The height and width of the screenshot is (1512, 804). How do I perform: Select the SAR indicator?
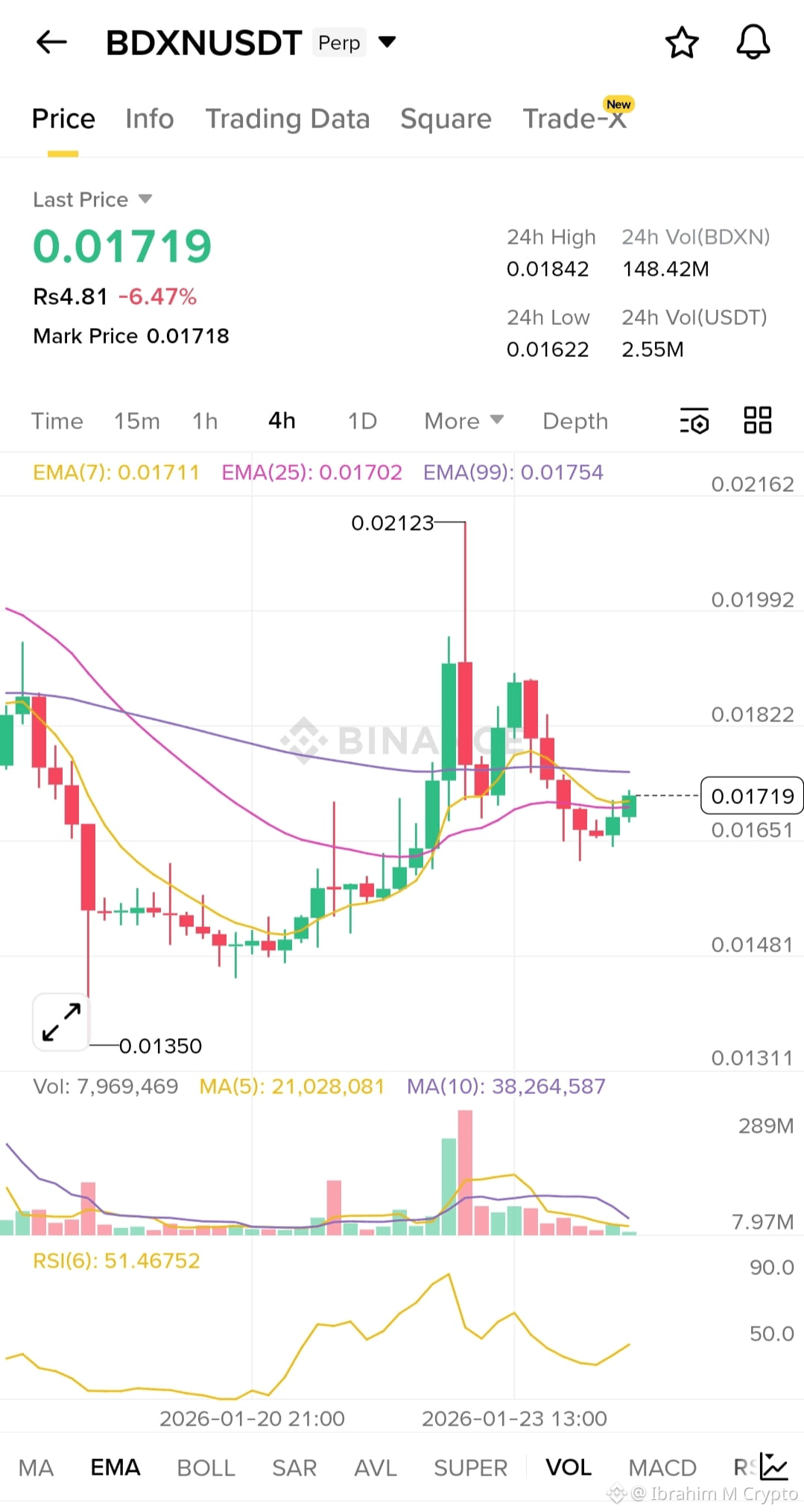click(x=294, y=1467)
